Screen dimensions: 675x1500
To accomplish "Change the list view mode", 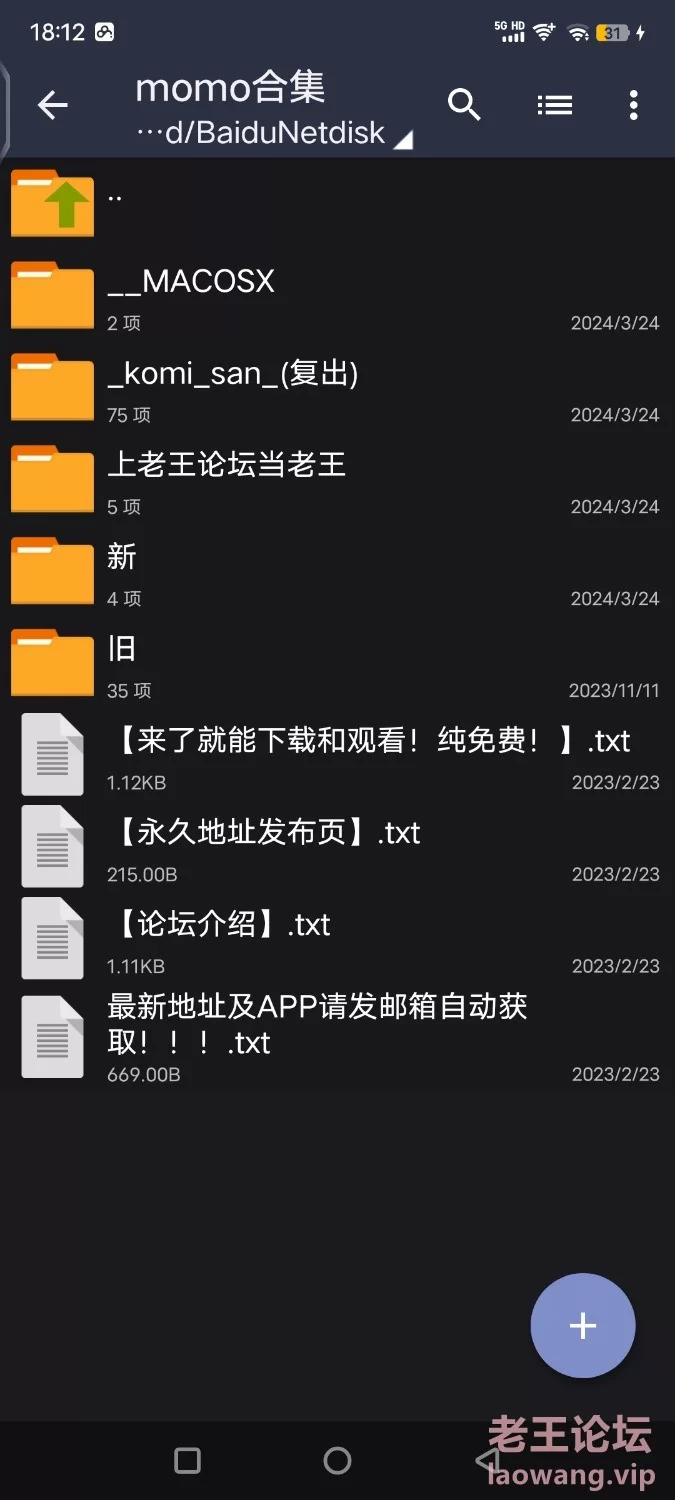I will [554, 104].
